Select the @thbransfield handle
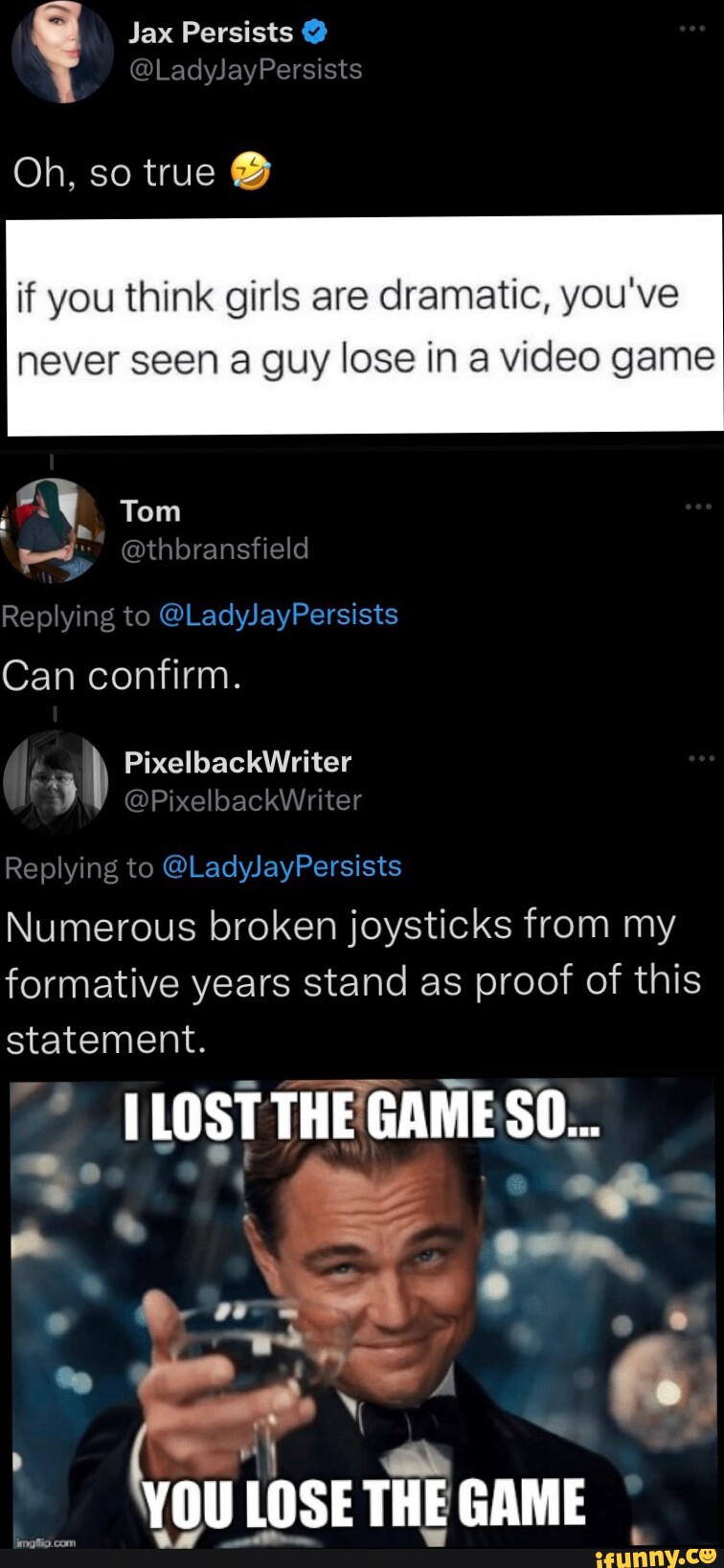Viewport: 724px width, 1568px height. pyautogui.click(x=215, y=549)
